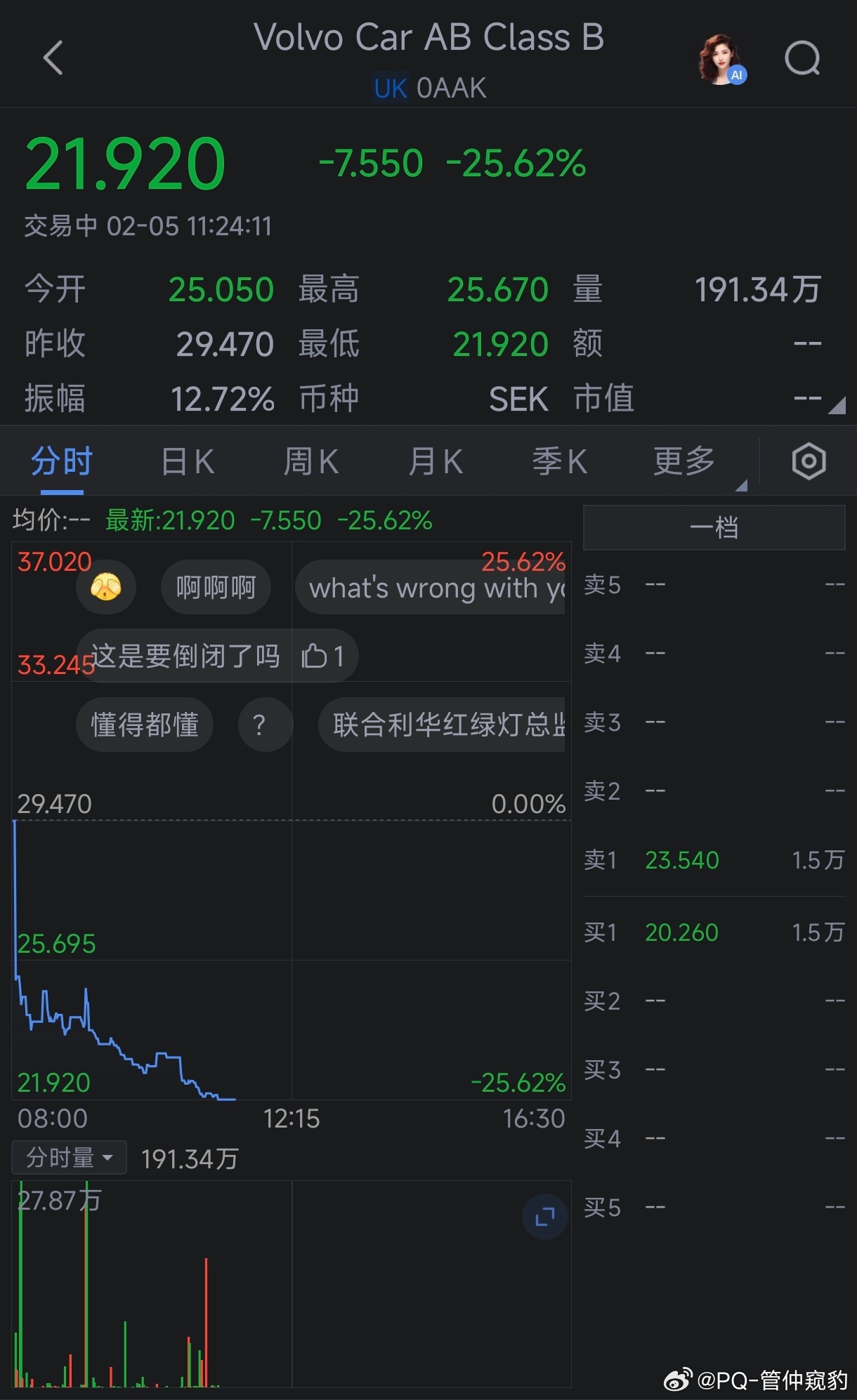The image size is (857, 1400).
Task: Open the 分时量 indicator dropdown
Action: (67, 1157)
